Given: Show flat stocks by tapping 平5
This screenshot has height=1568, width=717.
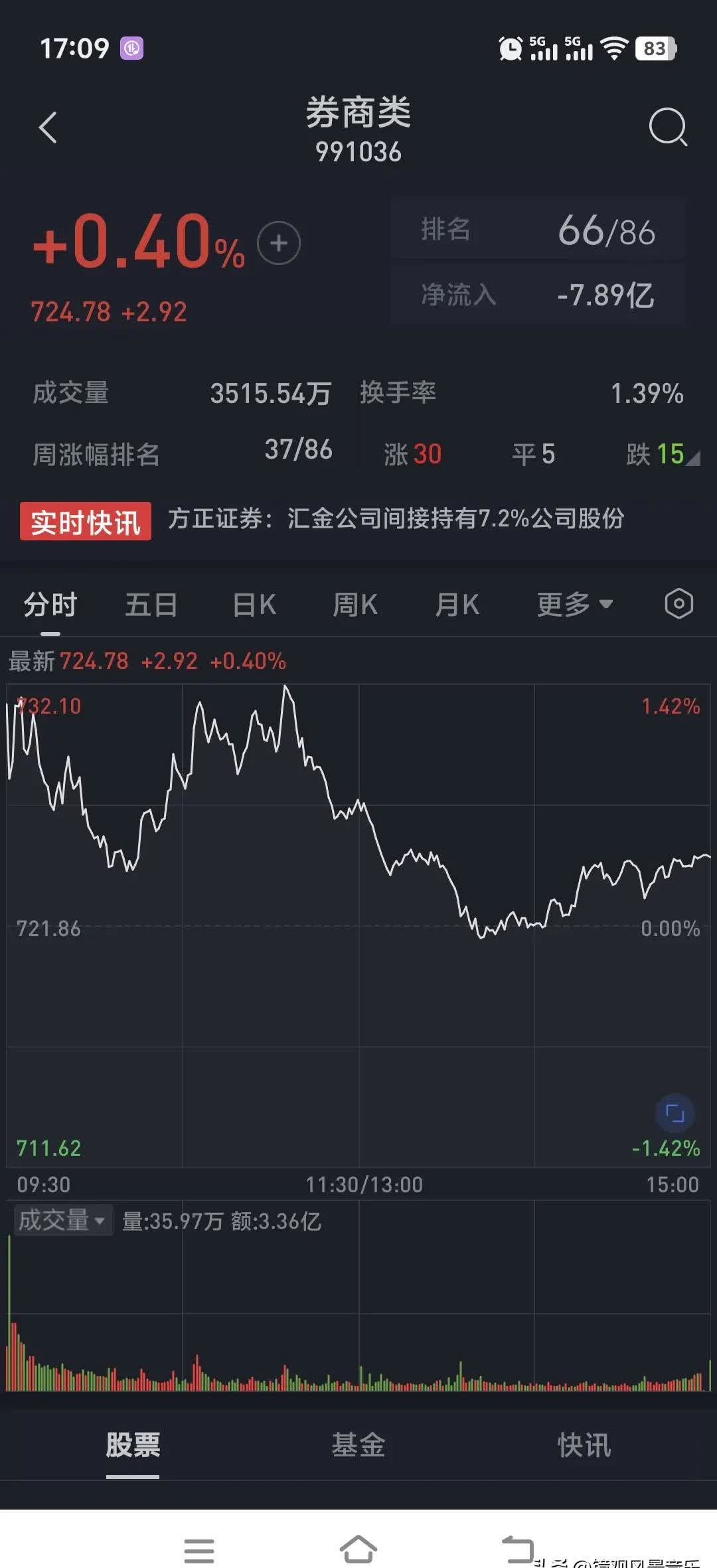Looking at the screenshot, I should tap(534, 453).
